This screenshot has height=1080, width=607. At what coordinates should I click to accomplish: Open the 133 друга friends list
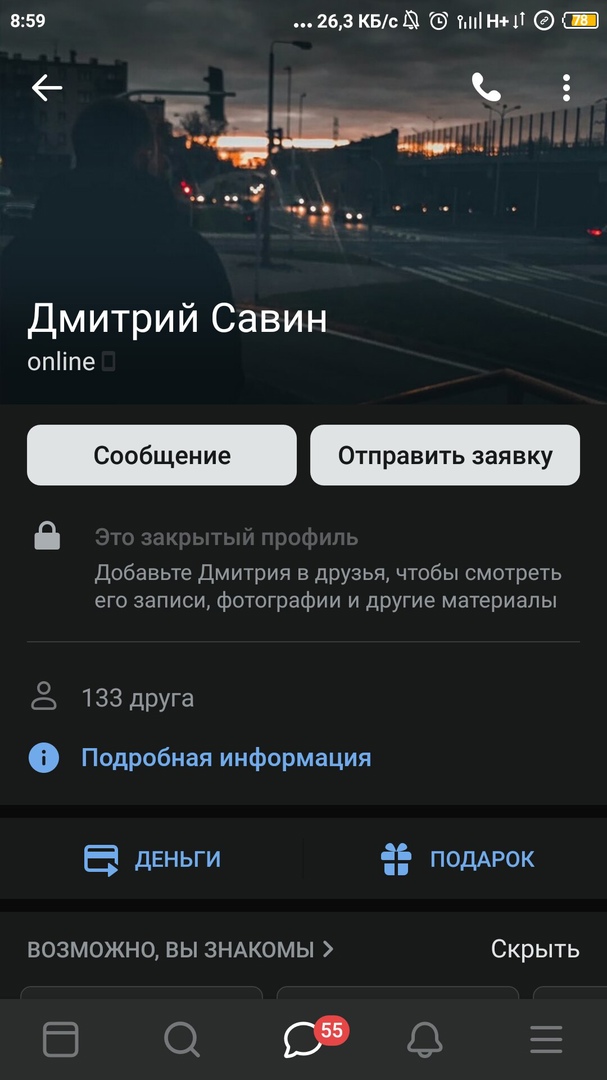pyautogui.click(x=137, y=698)
